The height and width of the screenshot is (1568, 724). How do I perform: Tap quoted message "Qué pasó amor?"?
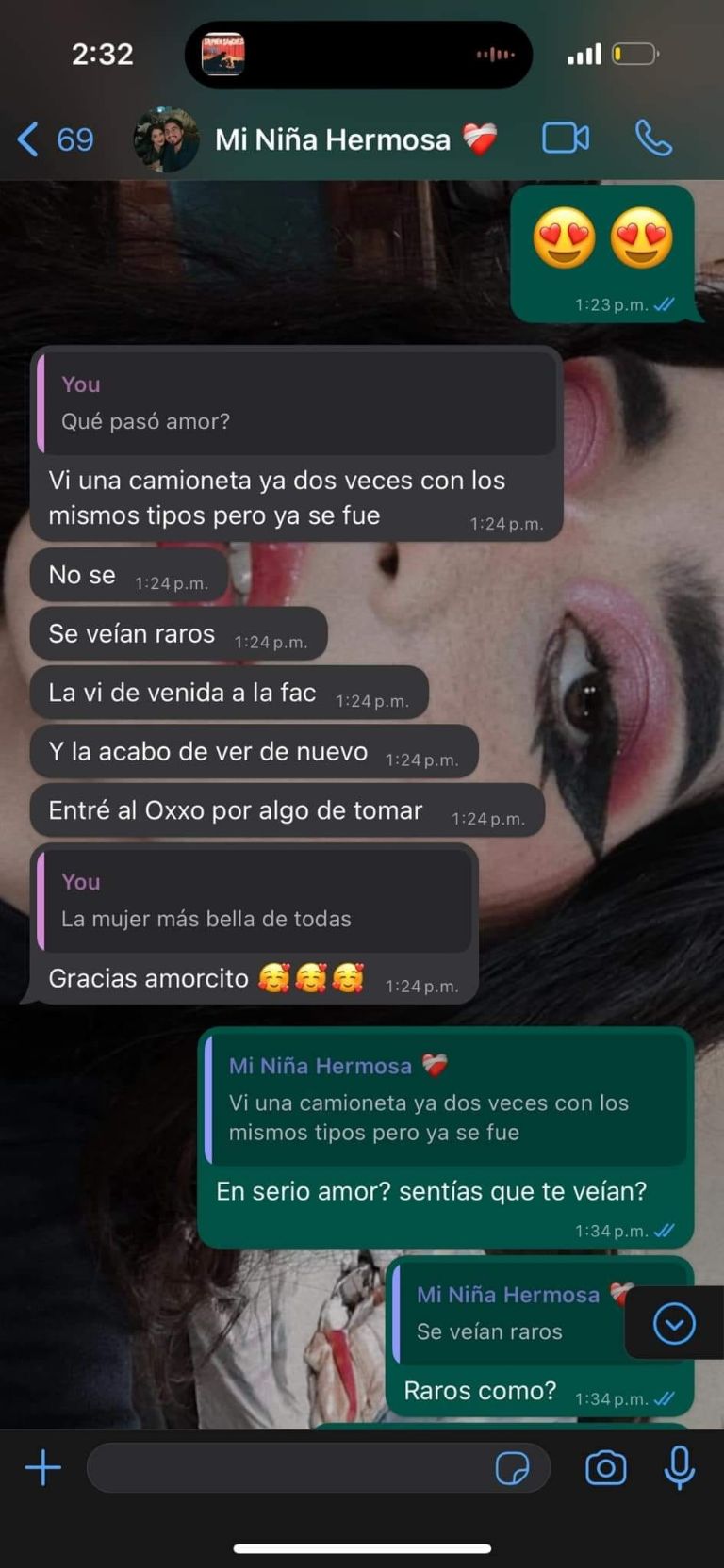click(x=295, y=403)
